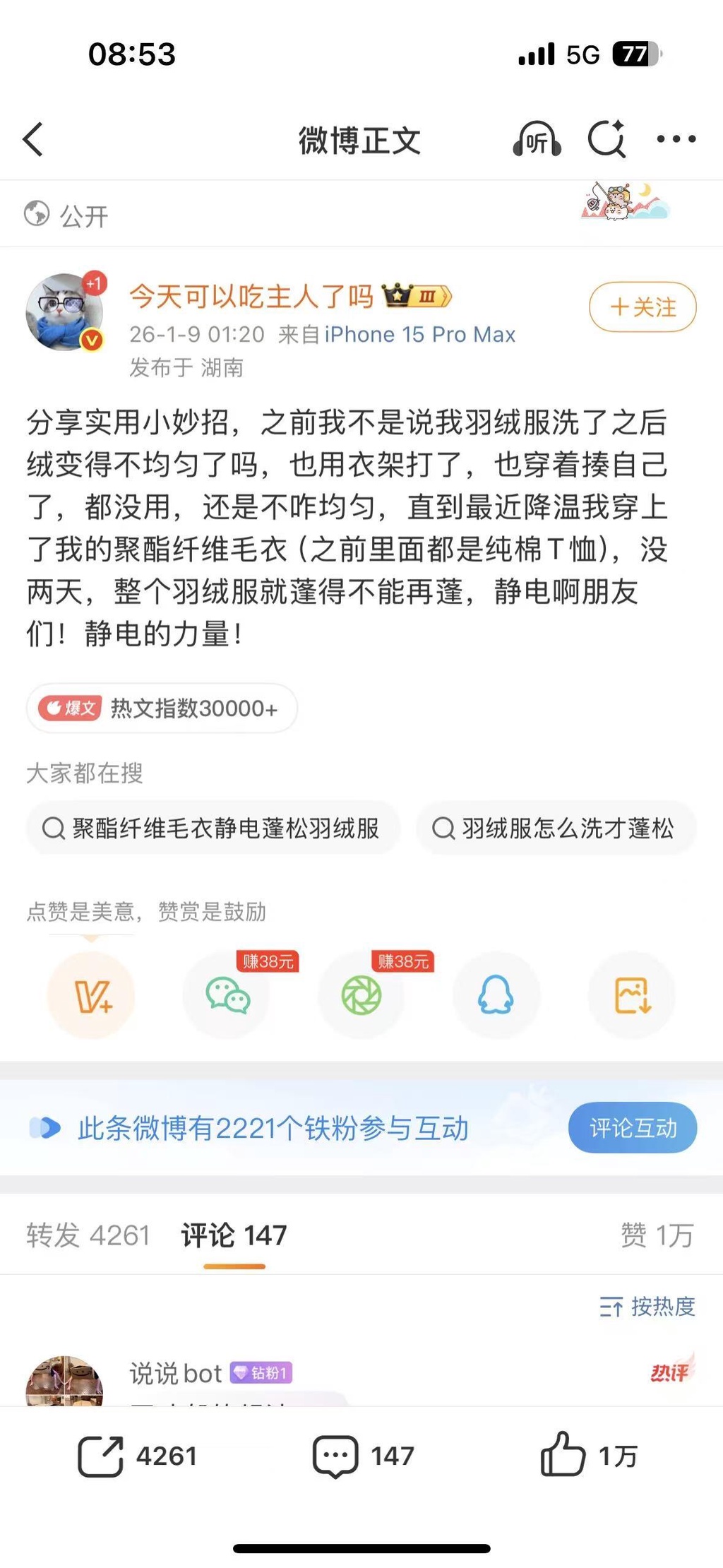
Task: Switch to the 转发 4261 tab
Action: 88,1235
